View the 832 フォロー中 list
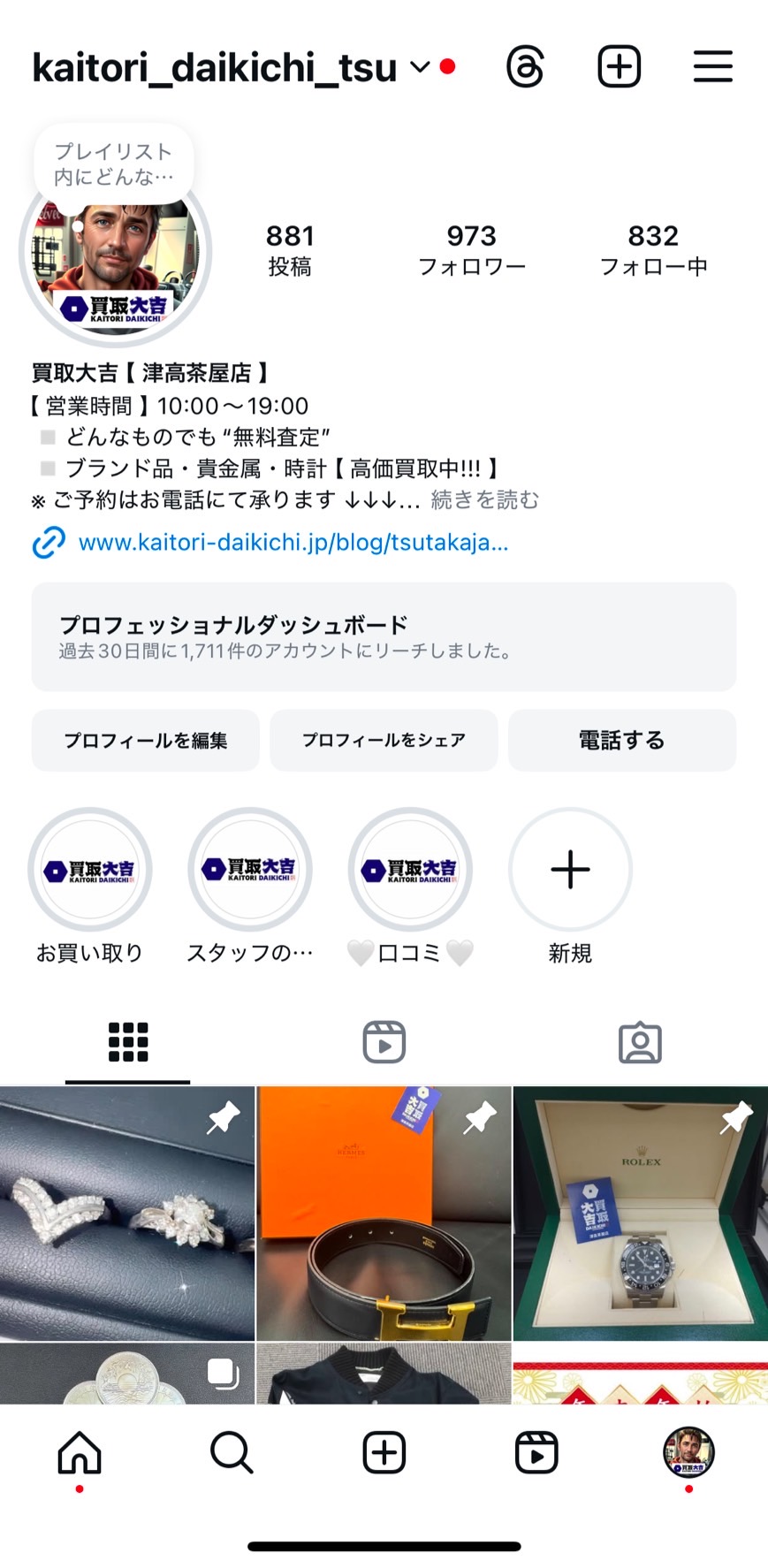 653,249
